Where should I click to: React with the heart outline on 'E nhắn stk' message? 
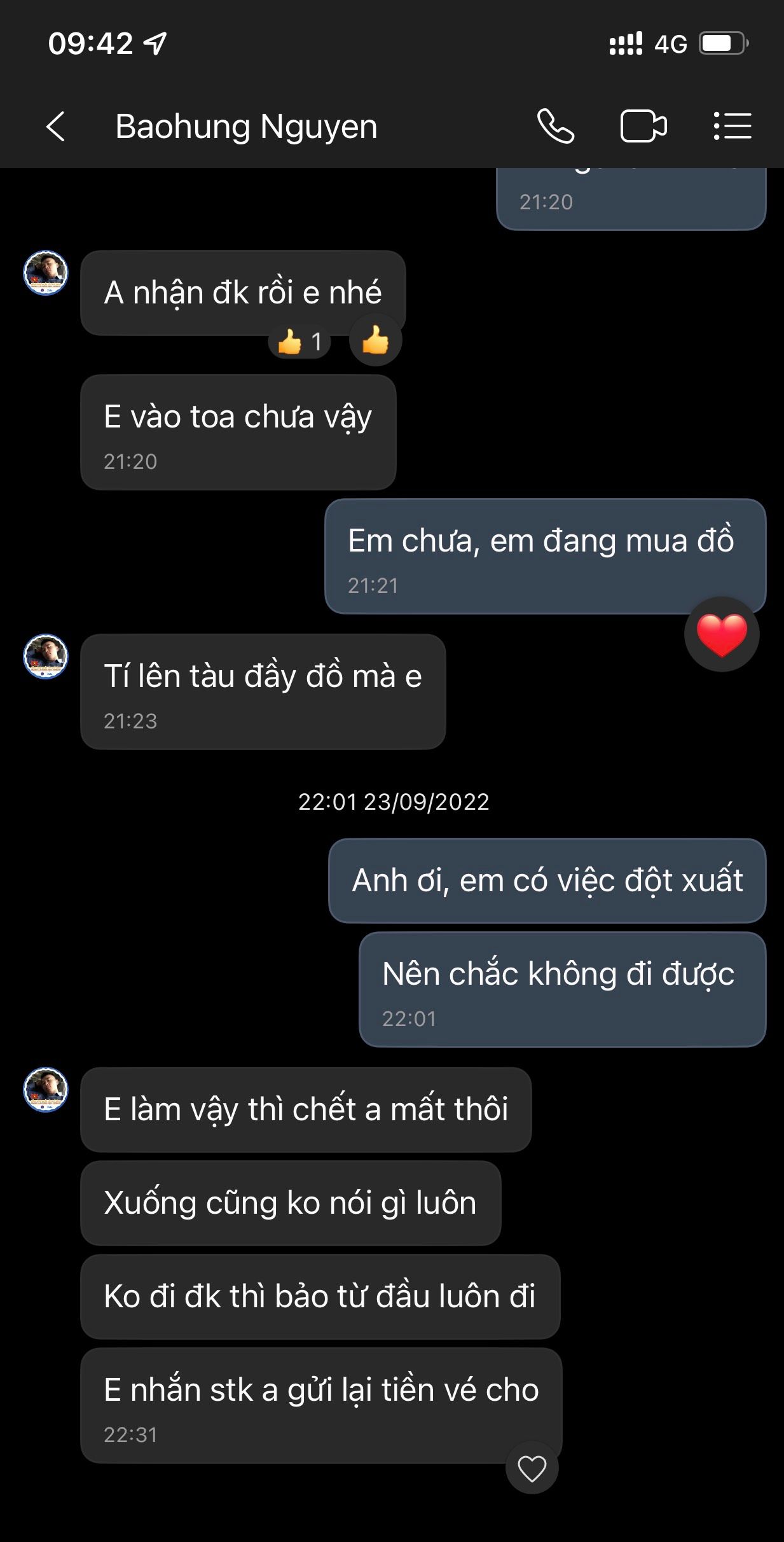[x=532, y=1468]
